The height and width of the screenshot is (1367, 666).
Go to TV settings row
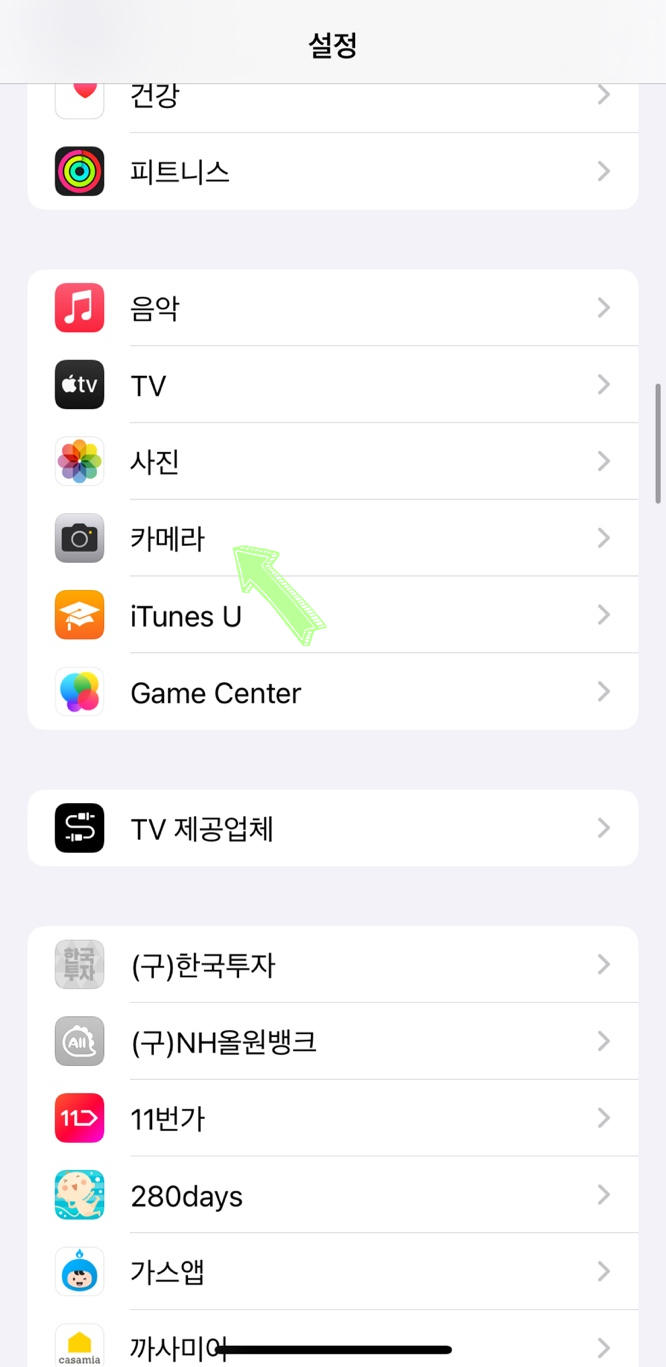point(333,385)
